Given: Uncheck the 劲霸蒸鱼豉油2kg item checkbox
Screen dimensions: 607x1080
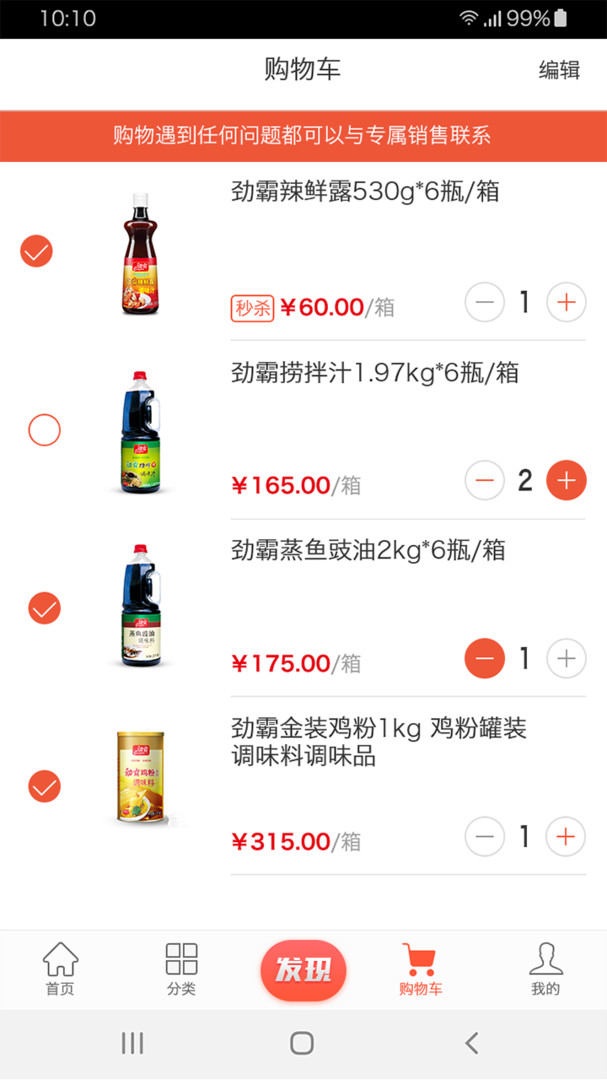Looking at the screenshot, I should pos(44,608).
